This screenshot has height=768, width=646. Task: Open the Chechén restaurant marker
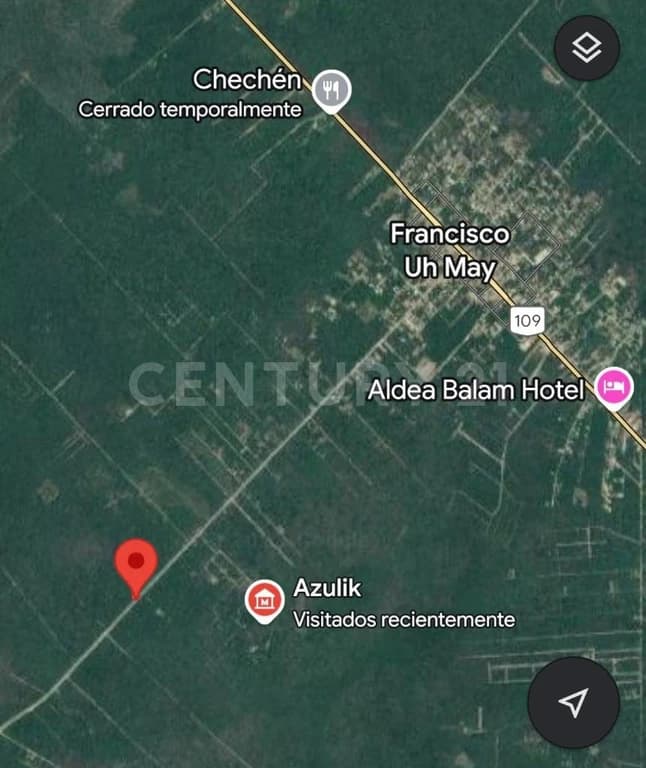tap(331, 92)
